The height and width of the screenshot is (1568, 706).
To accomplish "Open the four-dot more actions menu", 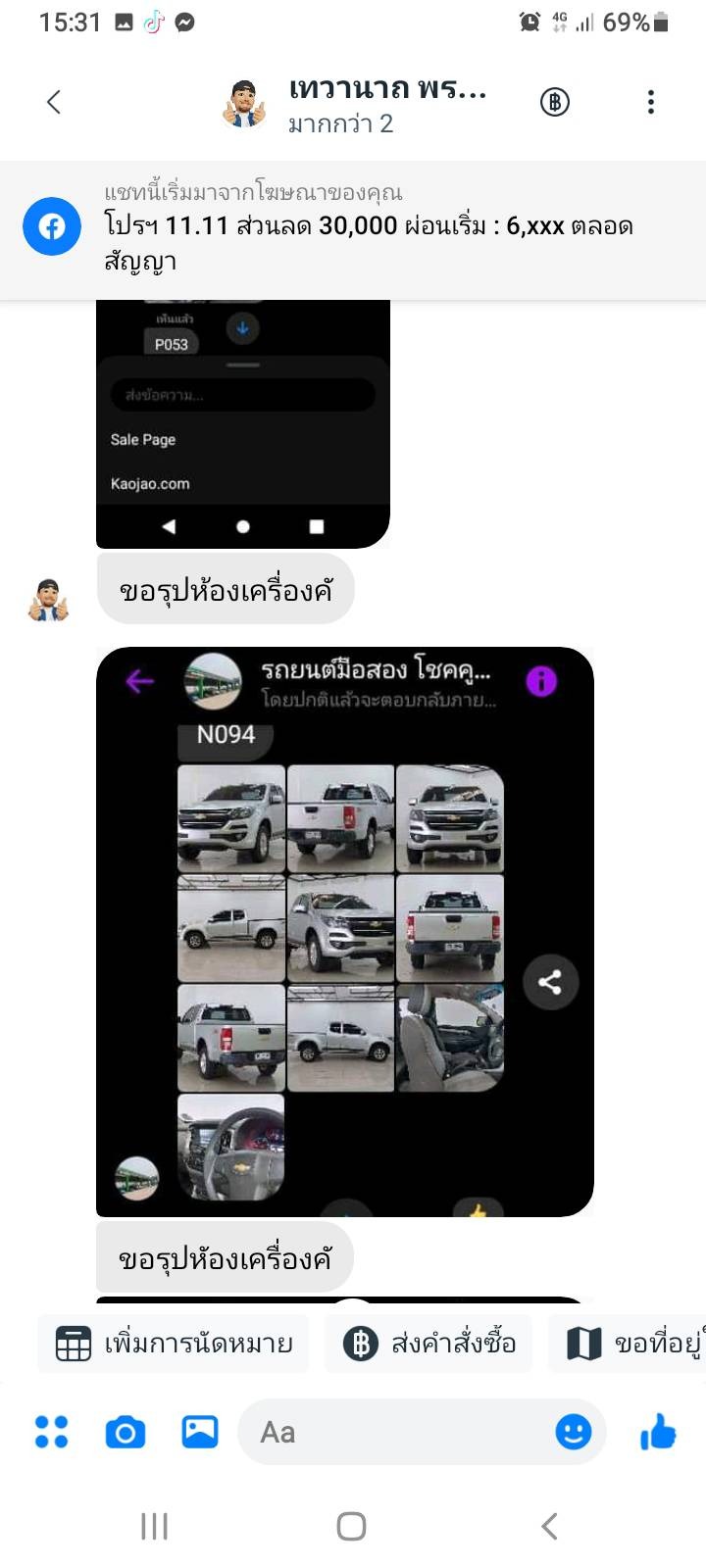I will pos(51,1432).
